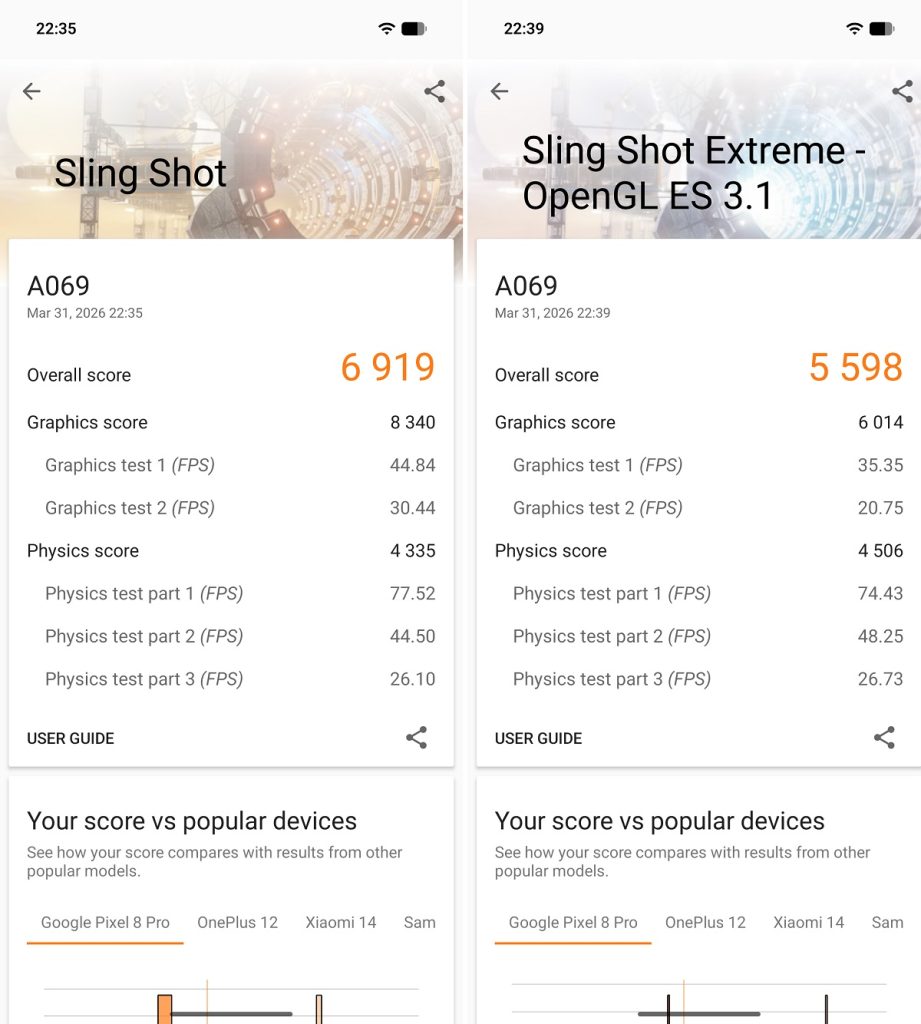This screenshot has height=1024, width=921.
Task: Go back from the Sling Shot results
Action: click(x=32, y=92)
